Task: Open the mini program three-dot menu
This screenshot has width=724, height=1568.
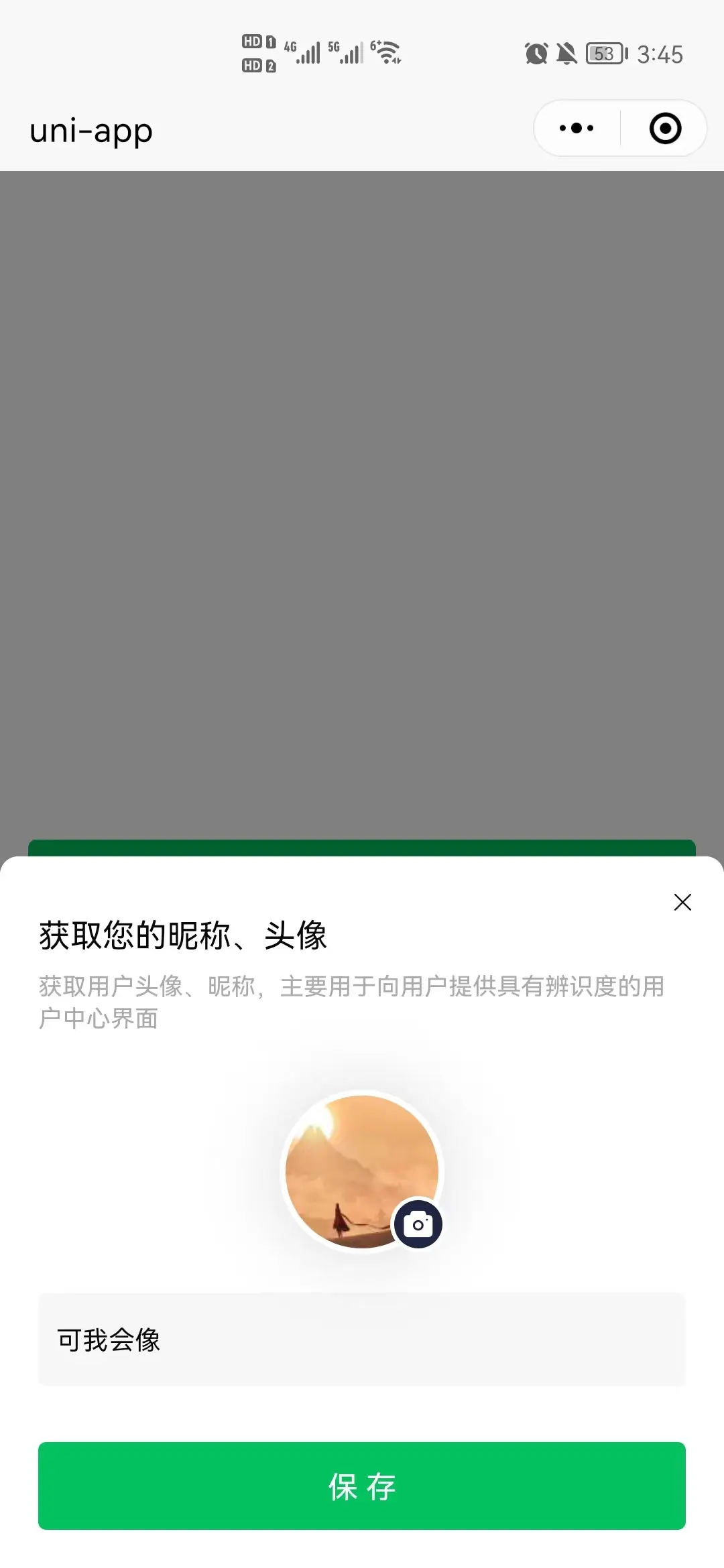Action: [577, 128]
